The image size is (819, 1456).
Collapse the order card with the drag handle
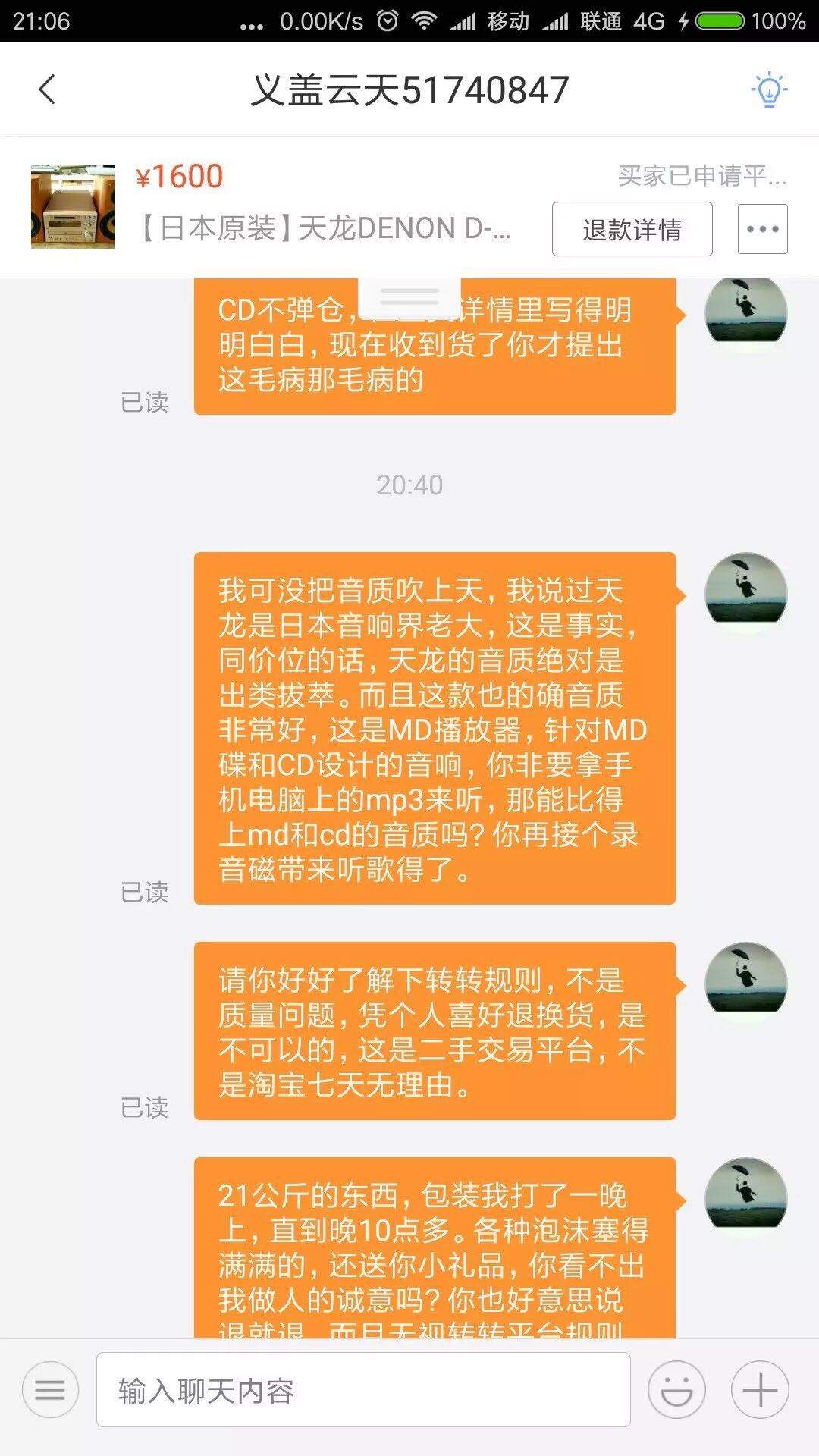click(409, 297)
